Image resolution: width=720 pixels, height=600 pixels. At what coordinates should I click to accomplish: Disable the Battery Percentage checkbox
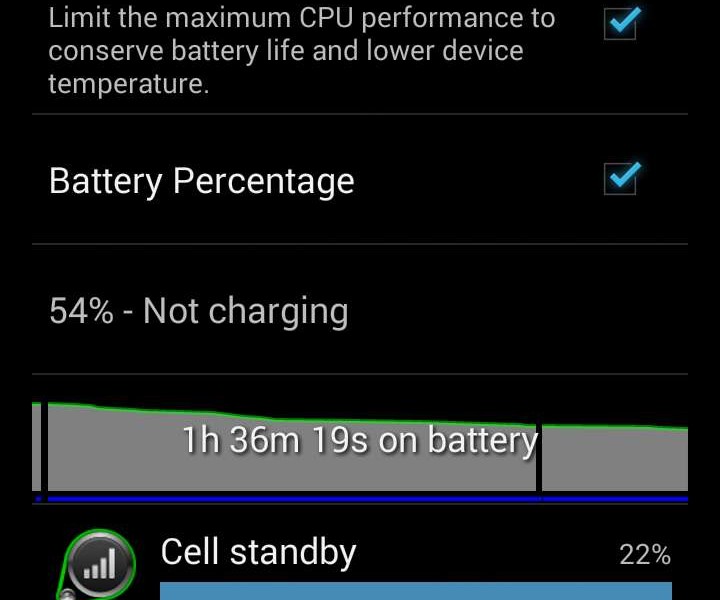[621, 179]
